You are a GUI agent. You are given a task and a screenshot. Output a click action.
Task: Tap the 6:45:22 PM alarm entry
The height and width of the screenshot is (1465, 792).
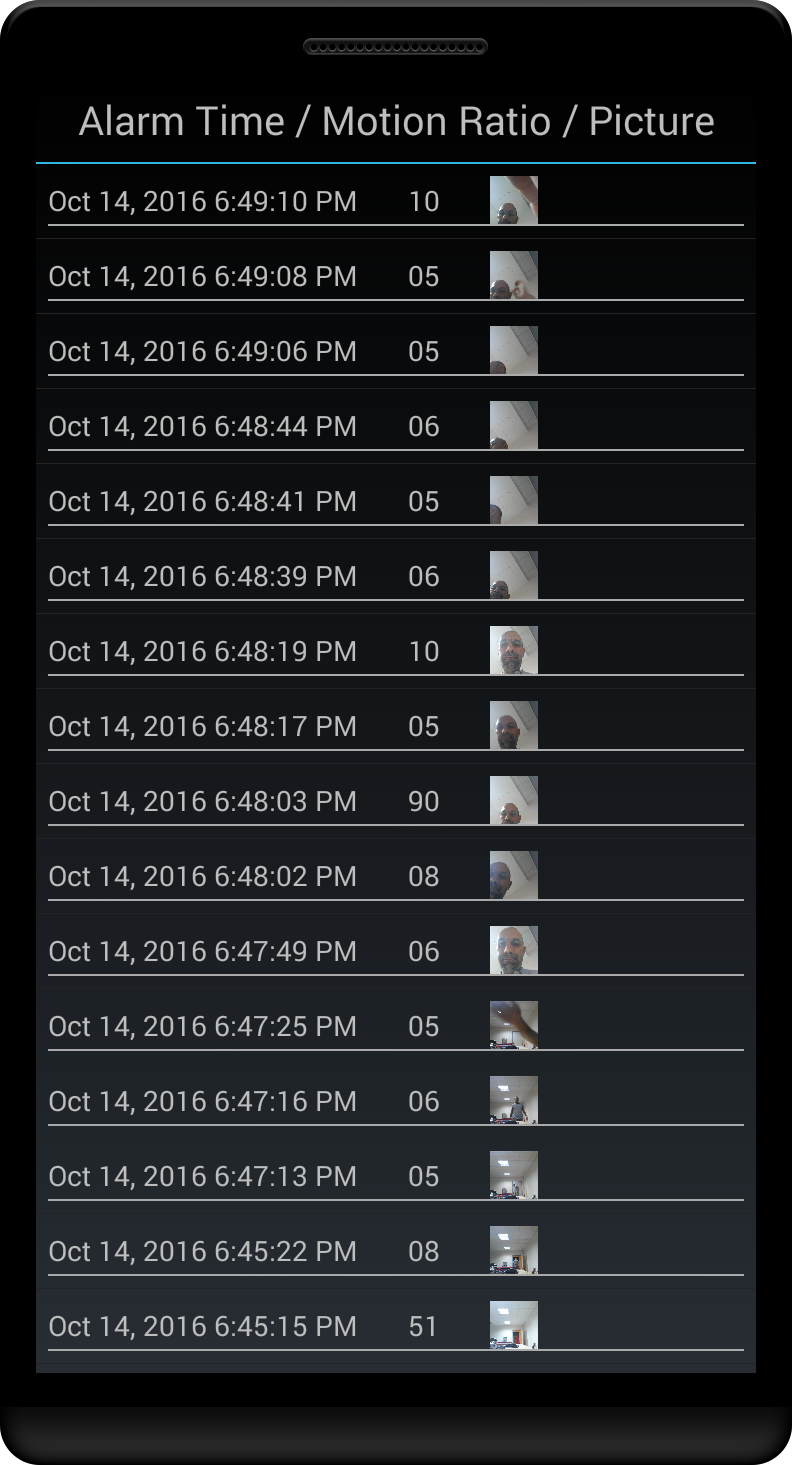point(396,1251)
